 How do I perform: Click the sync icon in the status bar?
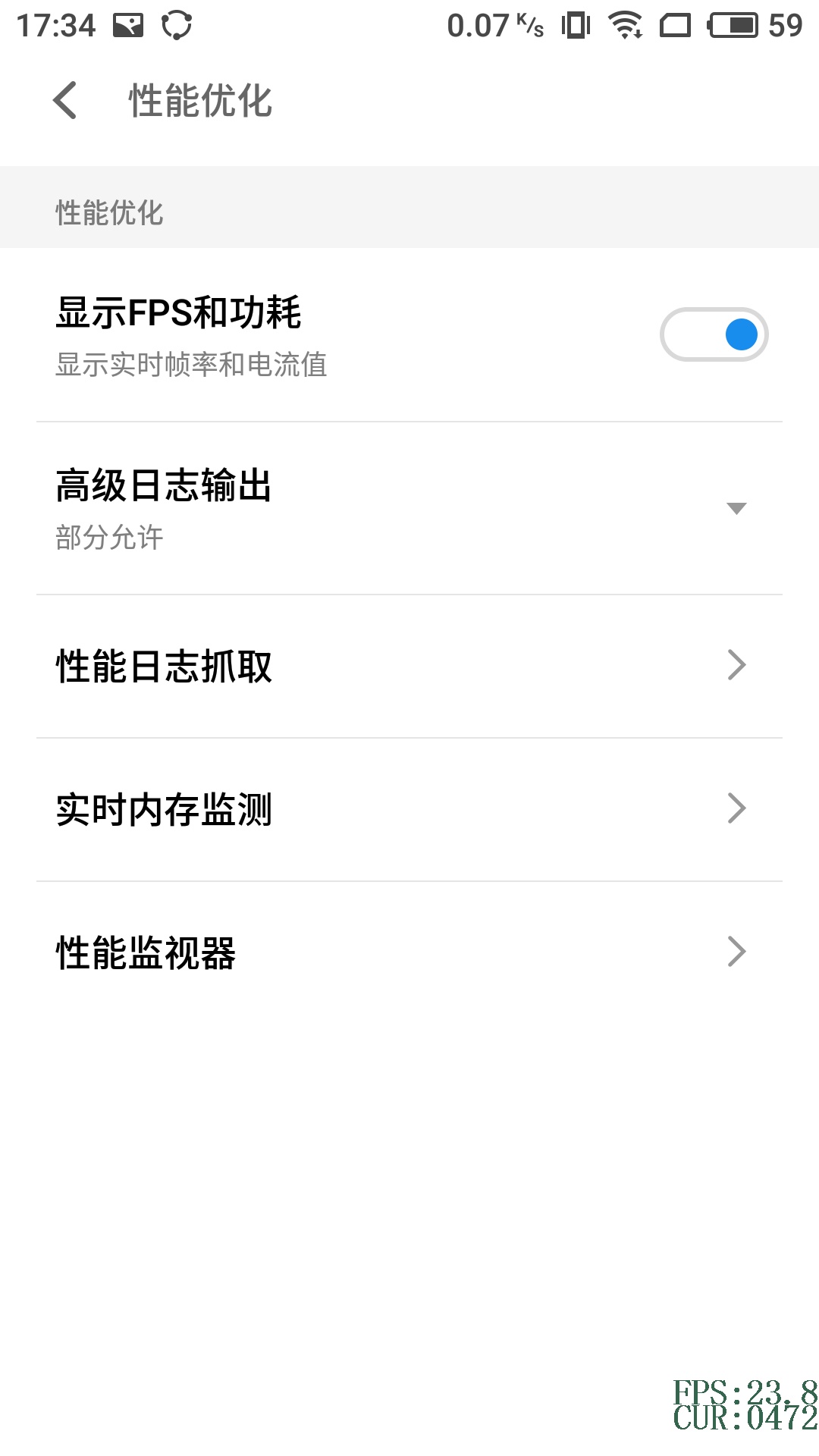click(176, 24)
